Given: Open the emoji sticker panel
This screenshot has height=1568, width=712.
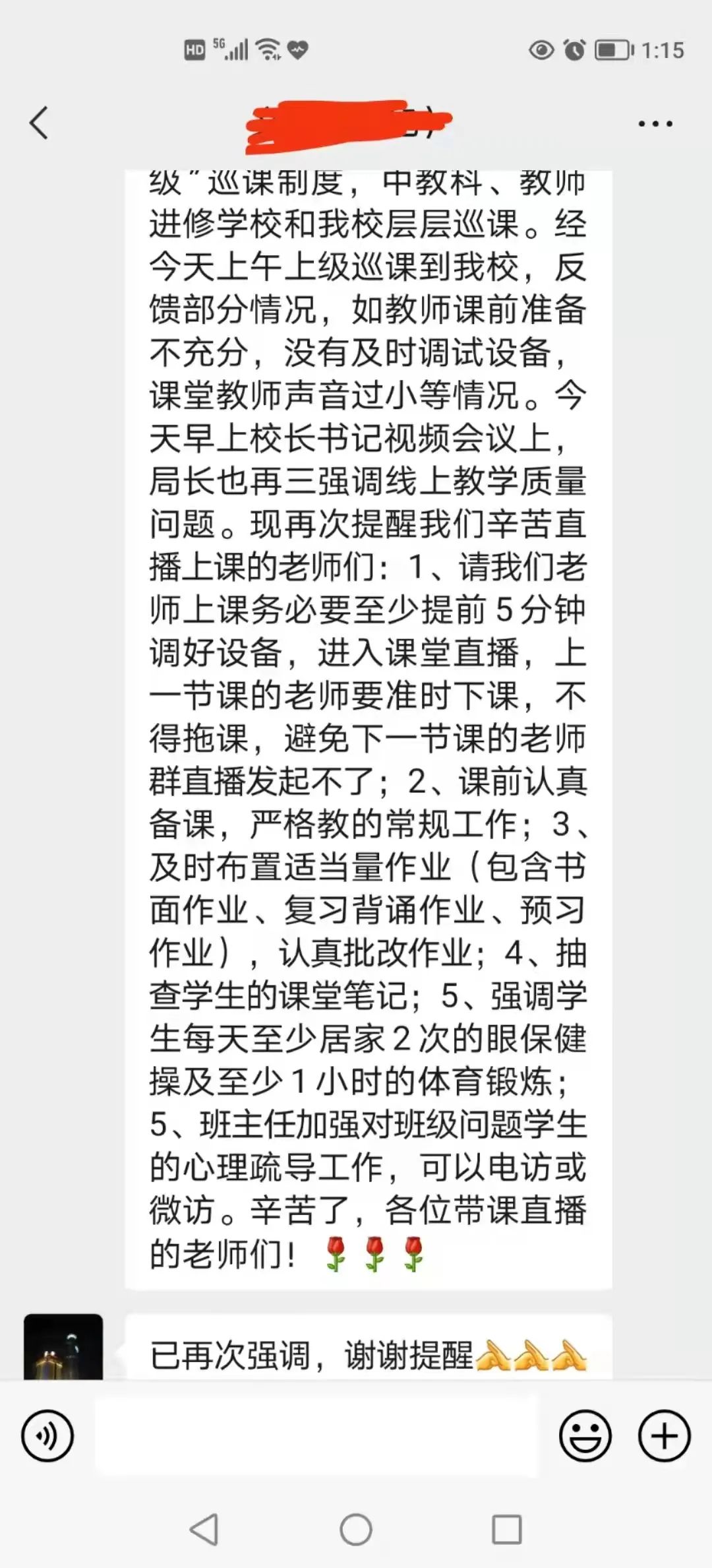Looking at the screenshot, I should tap(585, 1436).
